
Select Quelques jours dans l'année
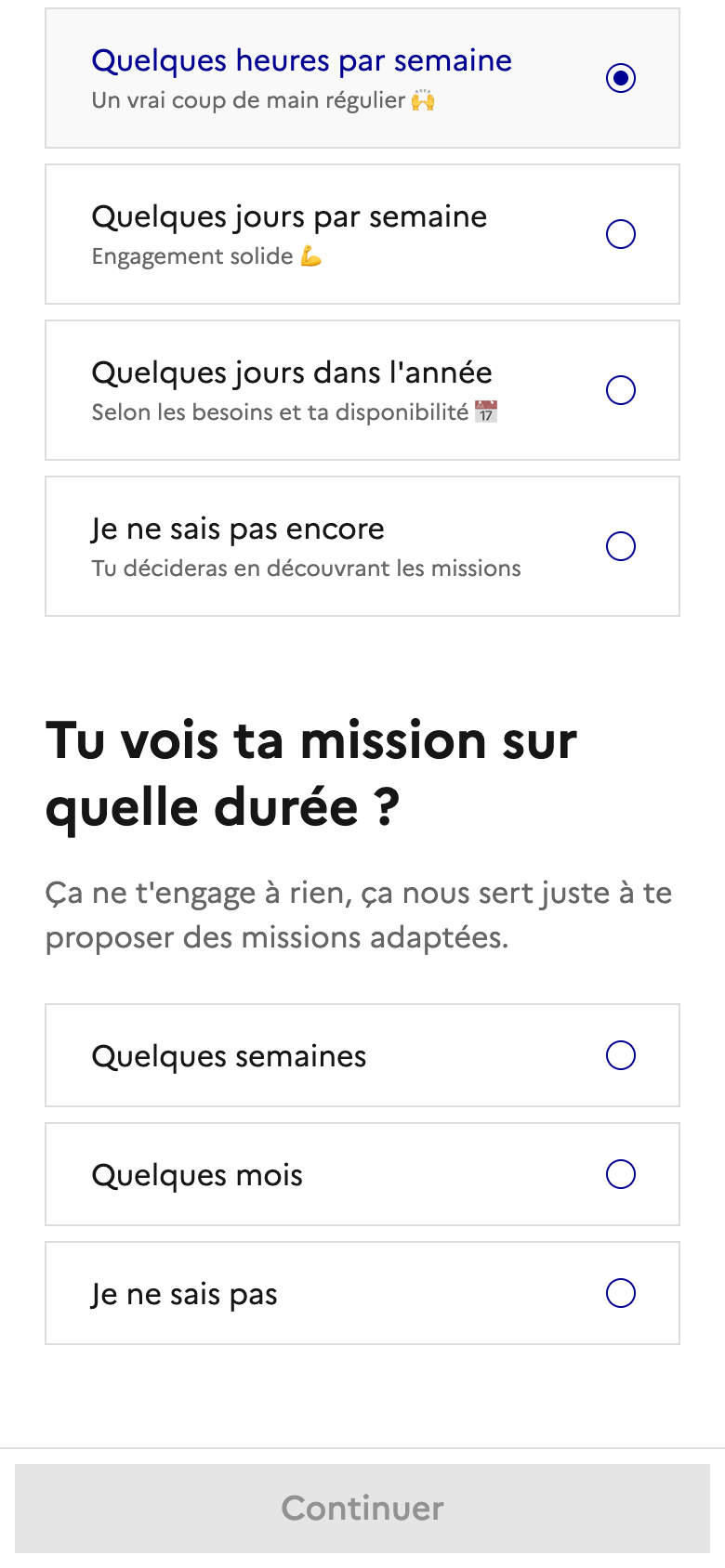coord(362,390)
